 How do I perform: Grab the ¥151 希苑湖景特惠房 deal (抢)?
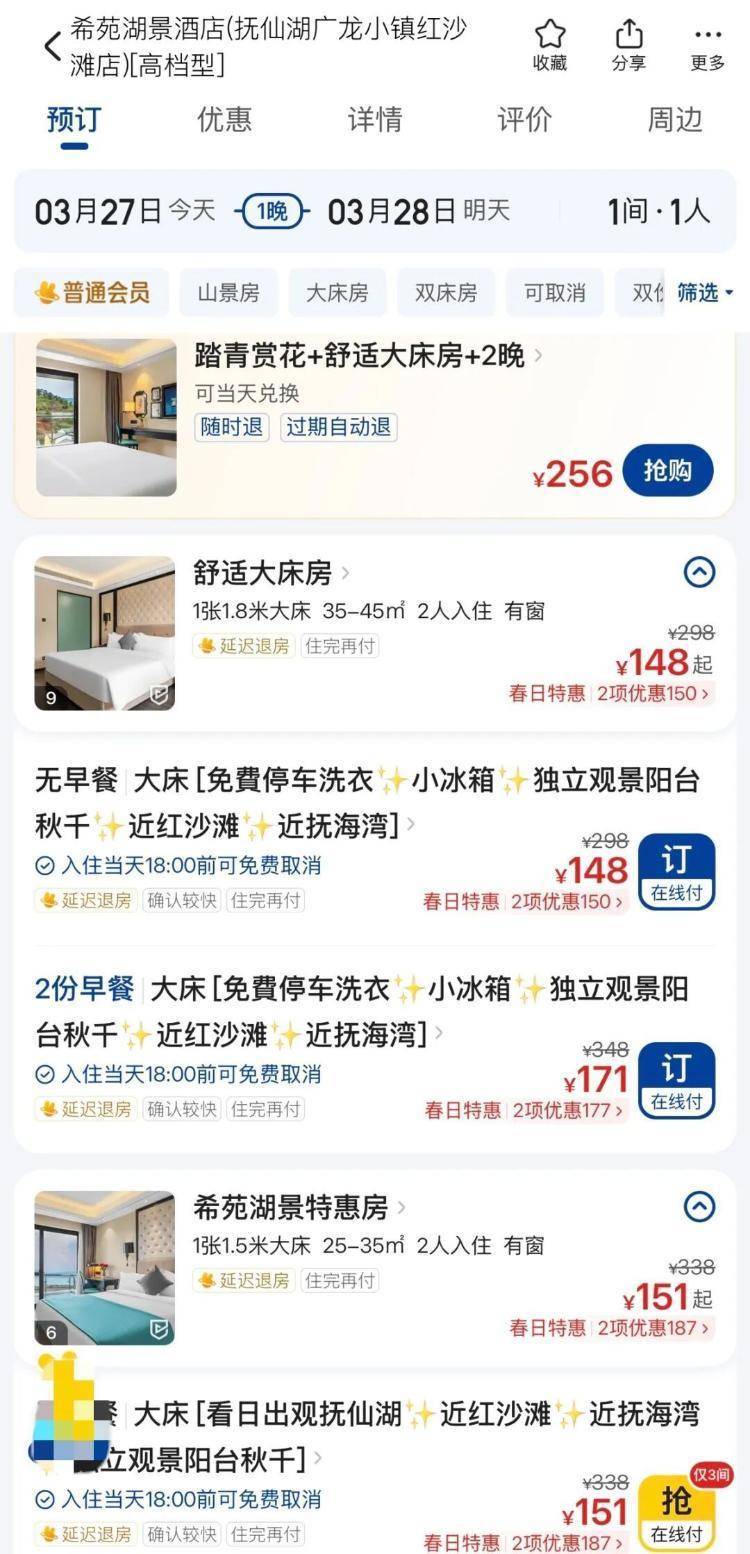[676, 1512]
